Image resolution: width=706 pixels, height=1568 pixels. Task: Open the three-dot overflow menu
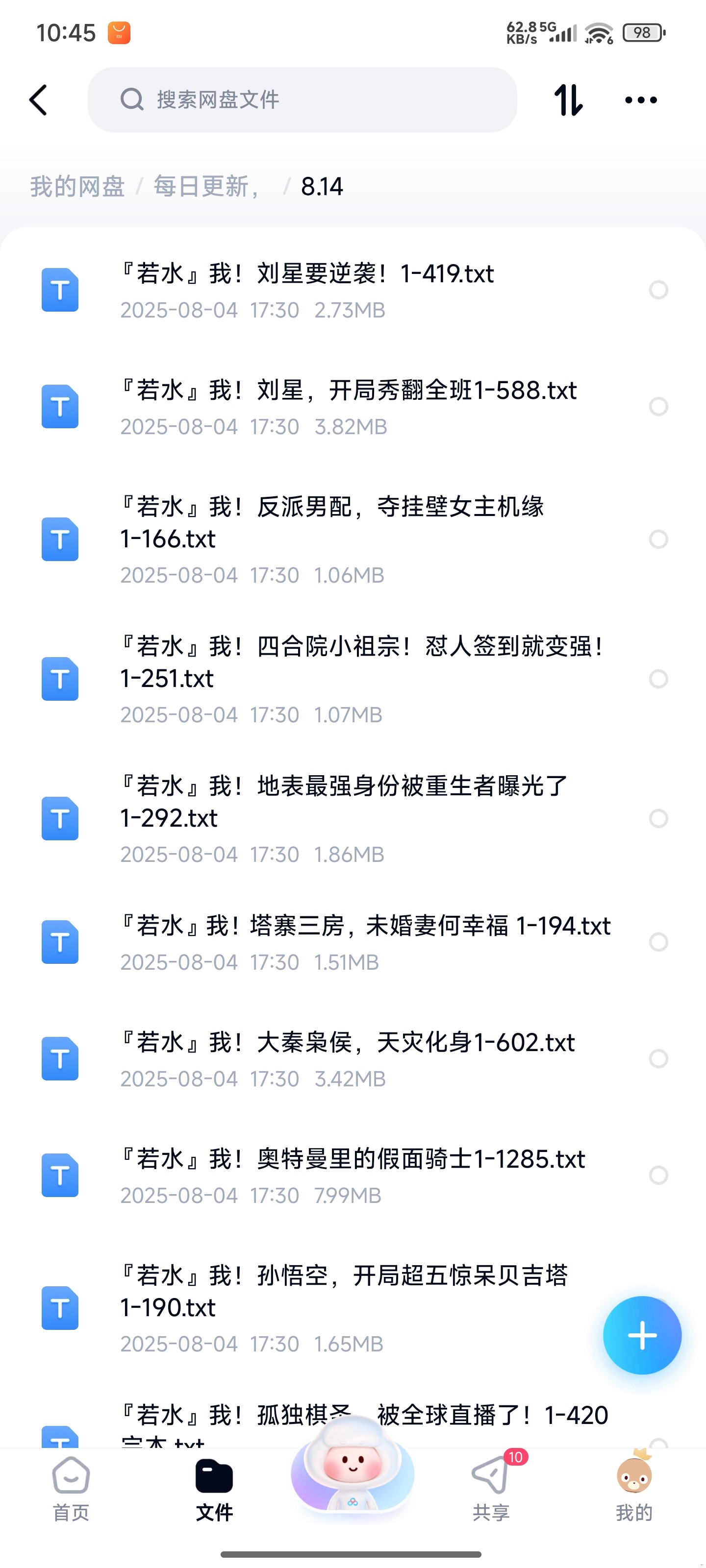click(641, 100)
